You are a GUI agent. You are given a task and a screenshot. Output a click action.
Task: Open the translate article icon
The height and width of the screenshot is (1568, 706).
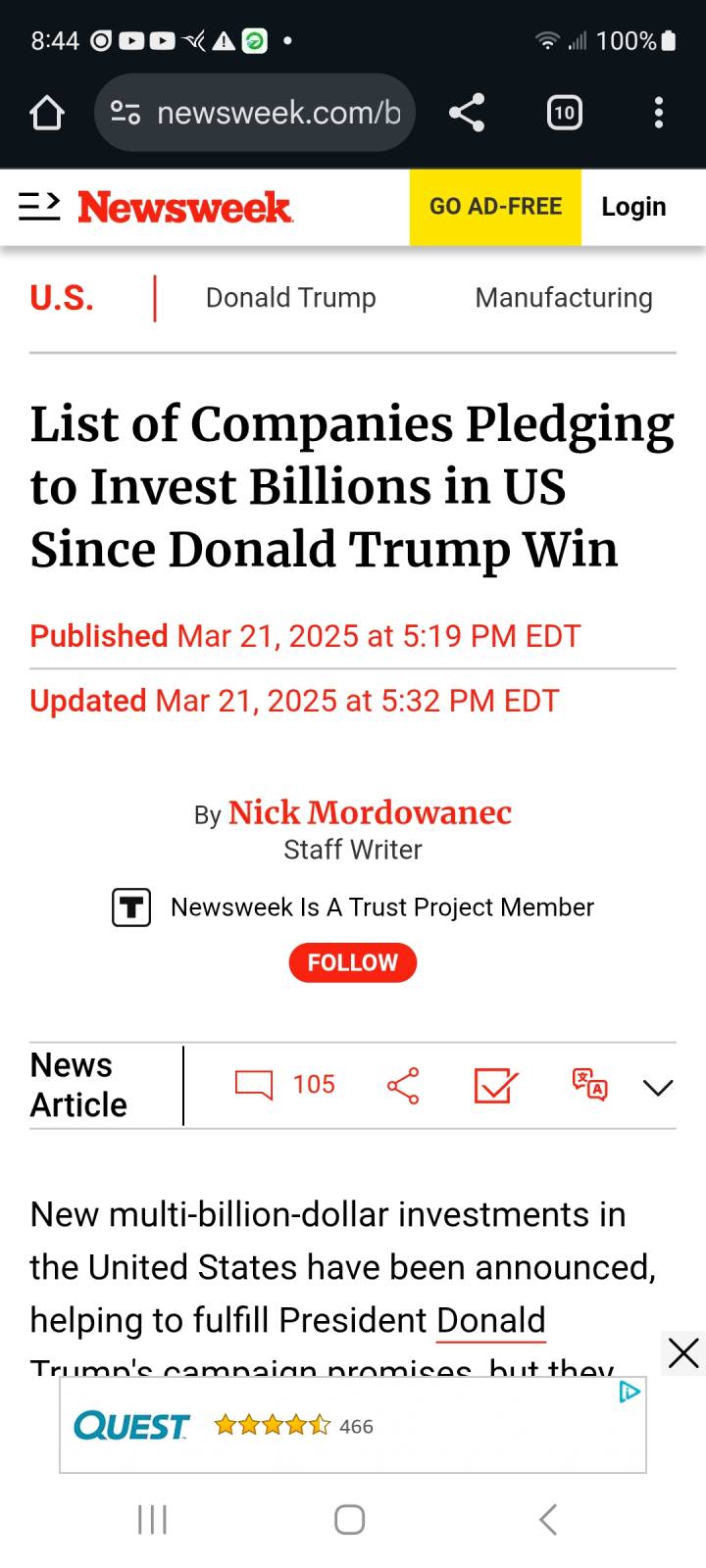tap(590, 1085)
